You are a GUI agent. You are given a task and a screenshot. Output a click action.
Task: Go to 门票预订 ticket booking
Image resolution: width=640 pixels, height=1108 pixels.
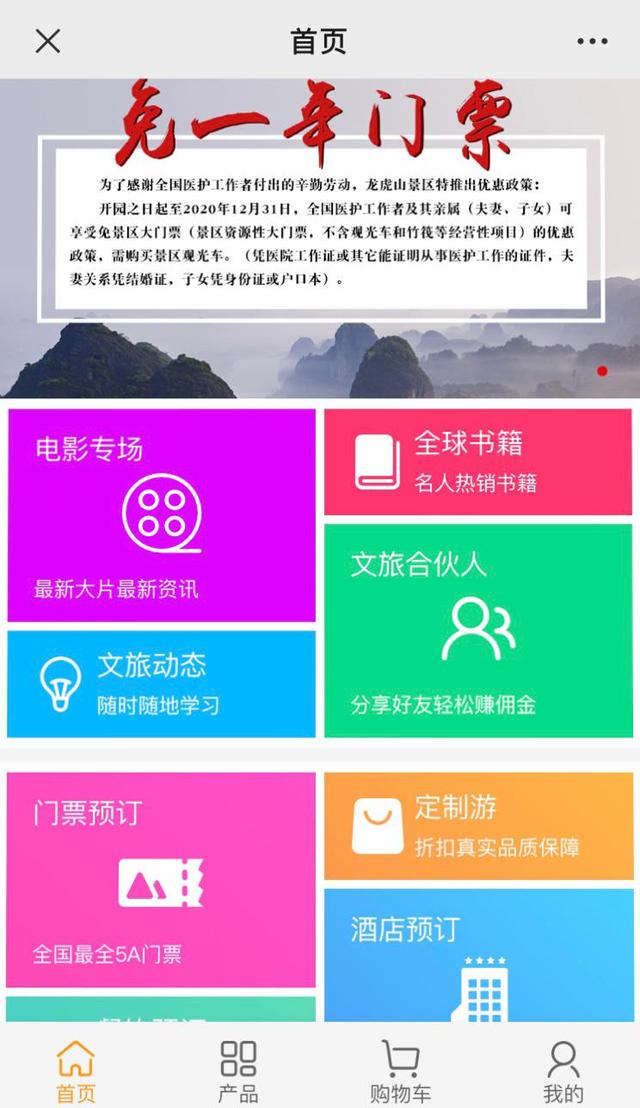tap(161, 879)
